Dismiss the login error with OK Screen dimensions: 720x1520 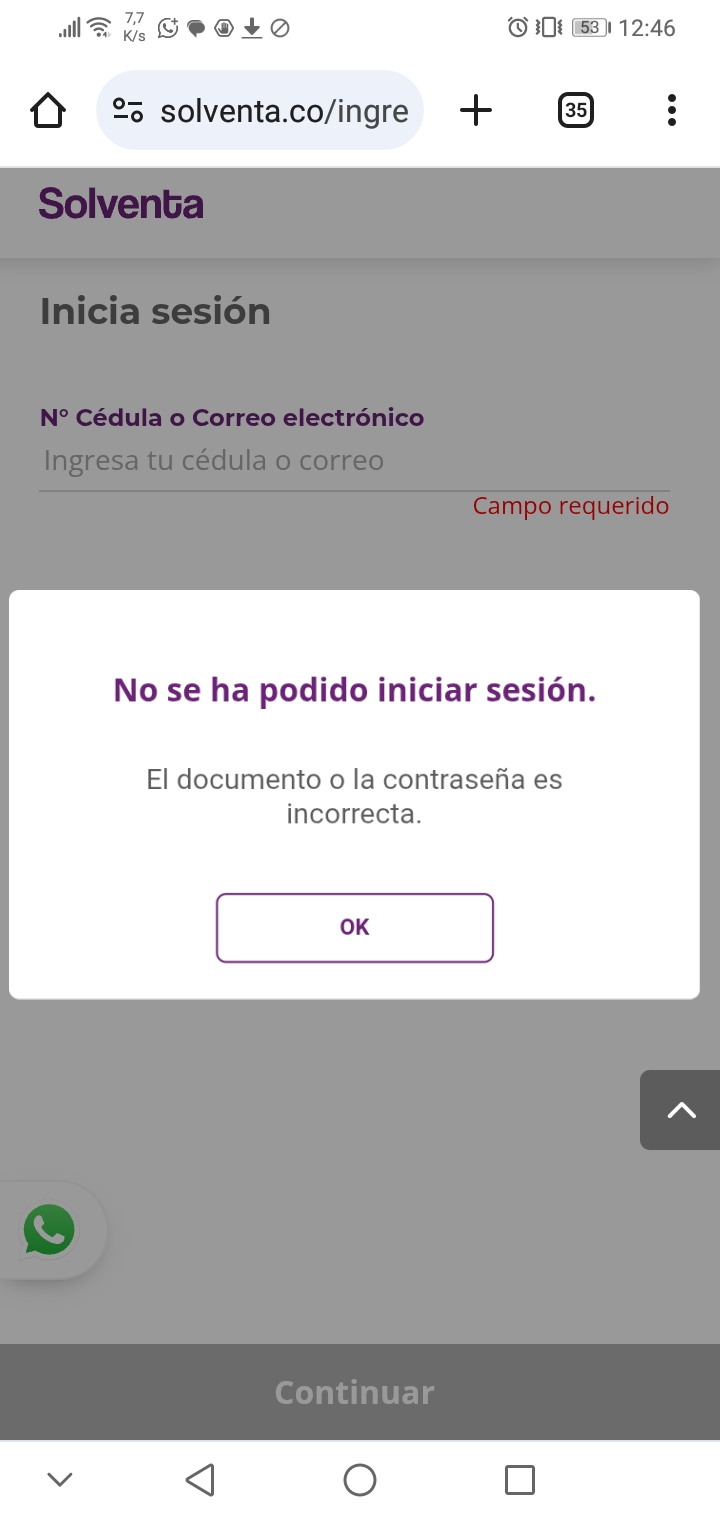[x=355, y=928]
